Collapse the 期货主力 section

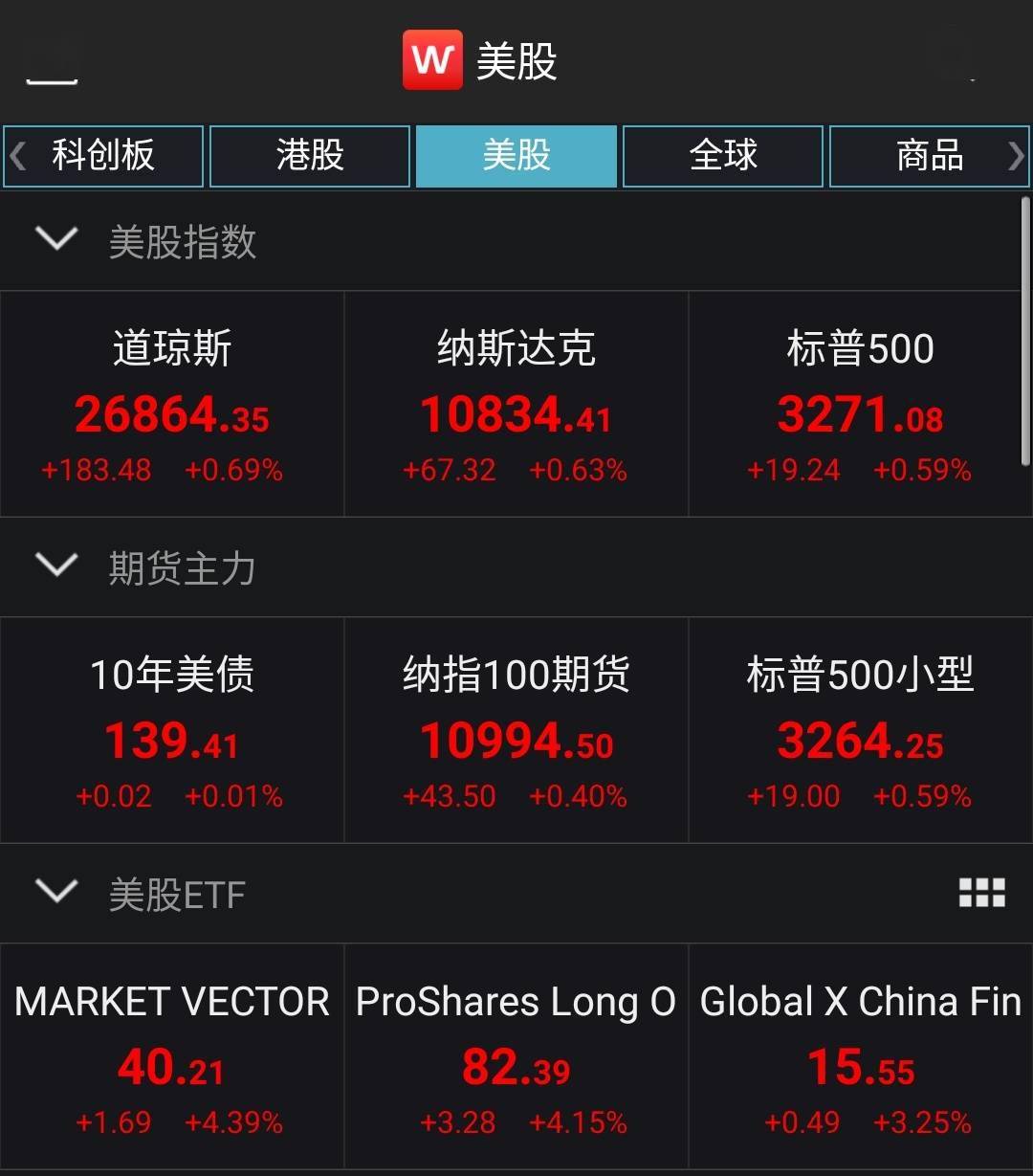[55, 566]
